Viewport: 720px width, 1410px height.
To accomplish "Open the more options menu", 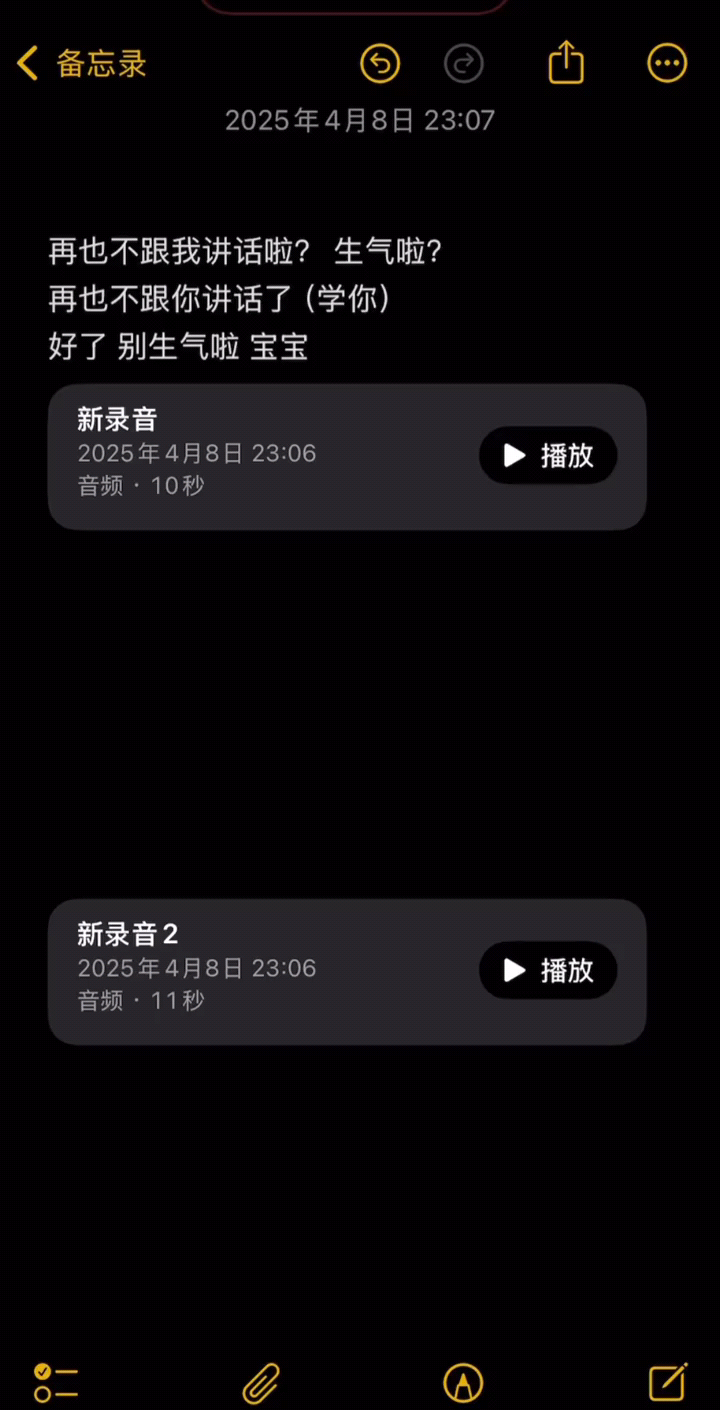I will point(667,64).
